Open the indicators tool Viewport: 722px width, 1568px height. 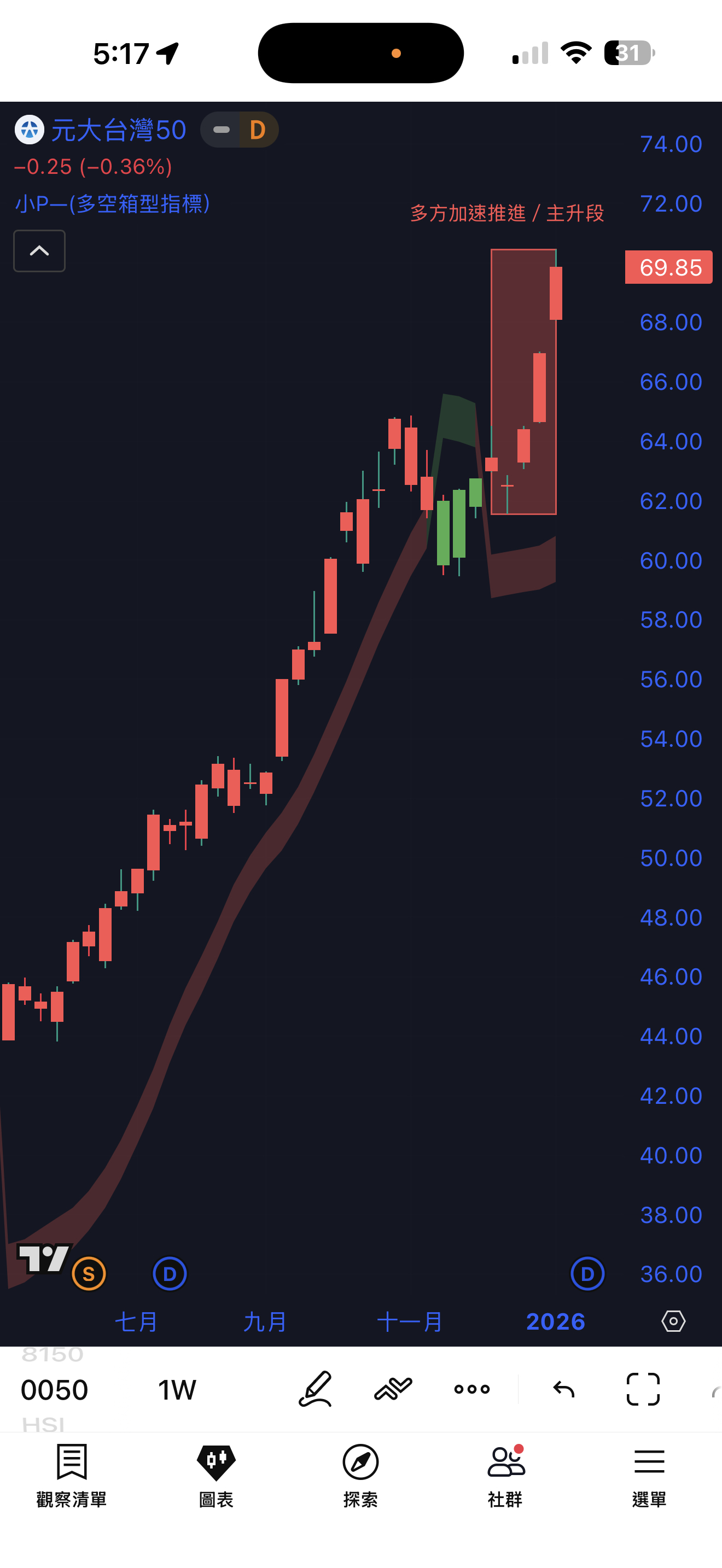393,1389
